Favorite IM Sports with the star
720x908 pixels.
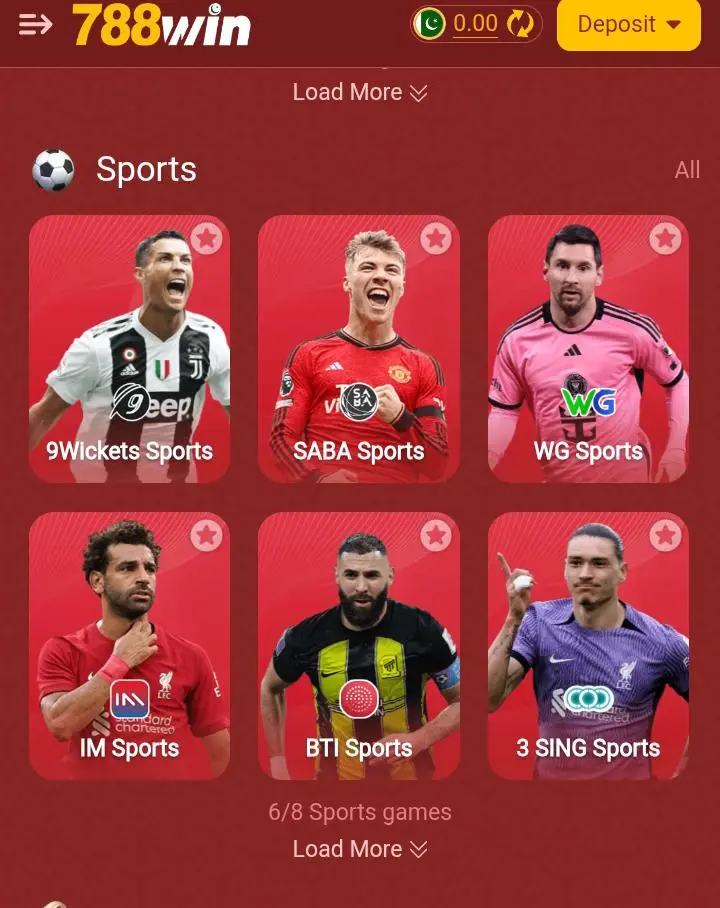coord(207,535)
